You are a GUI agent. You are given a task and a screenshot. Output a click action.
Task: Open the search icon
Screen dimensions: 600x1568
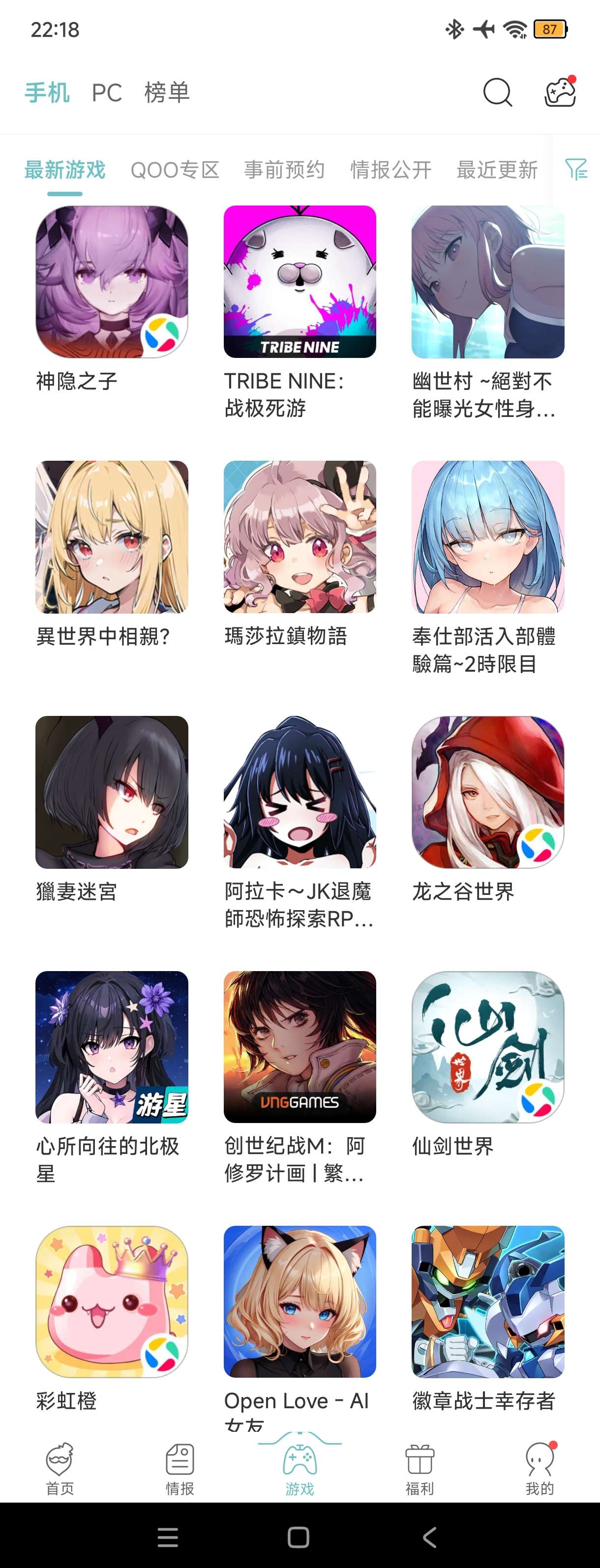coord(497,92)
